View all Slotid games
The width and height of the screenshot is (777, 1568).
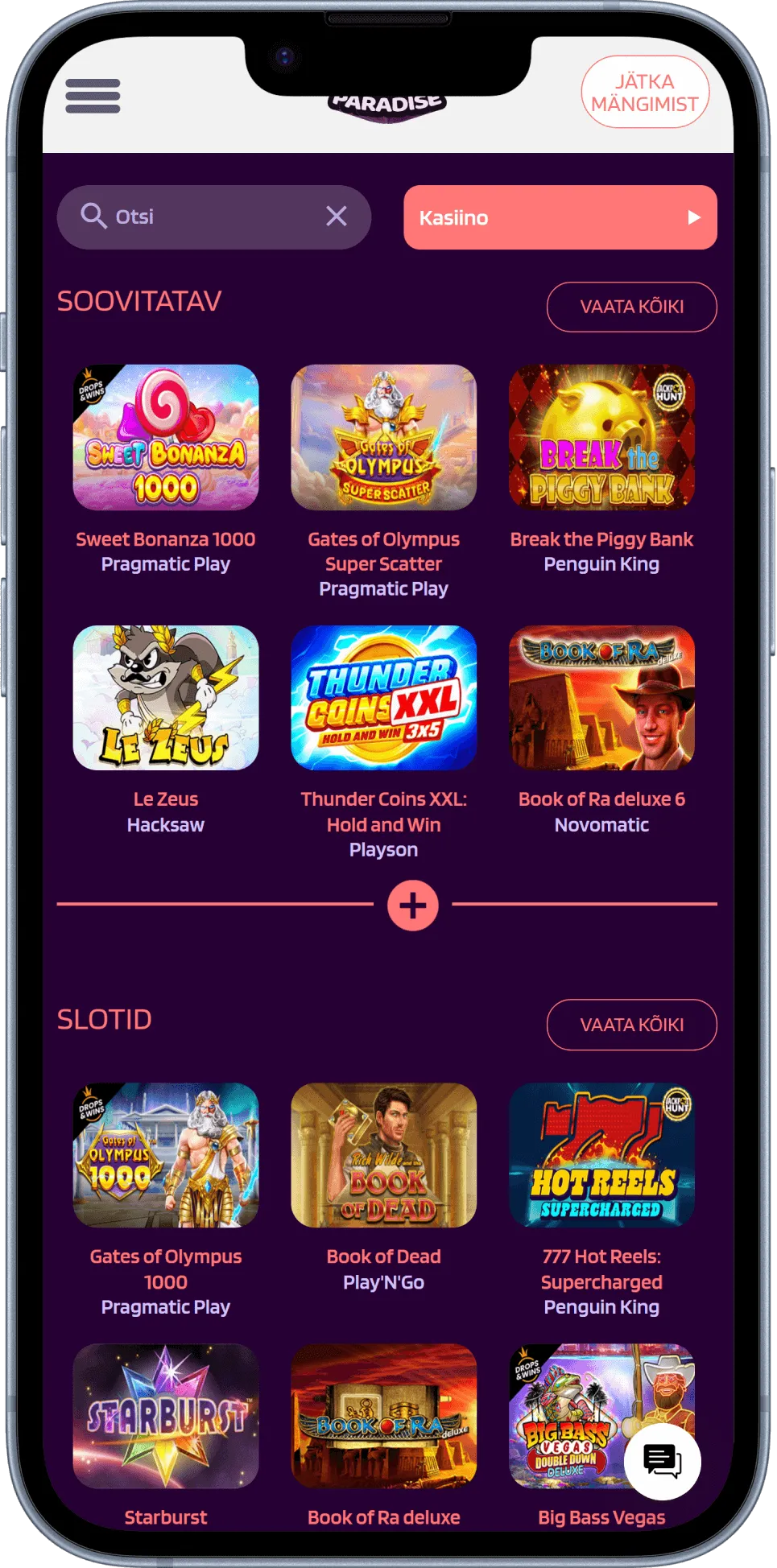(x=631, y=1025)
